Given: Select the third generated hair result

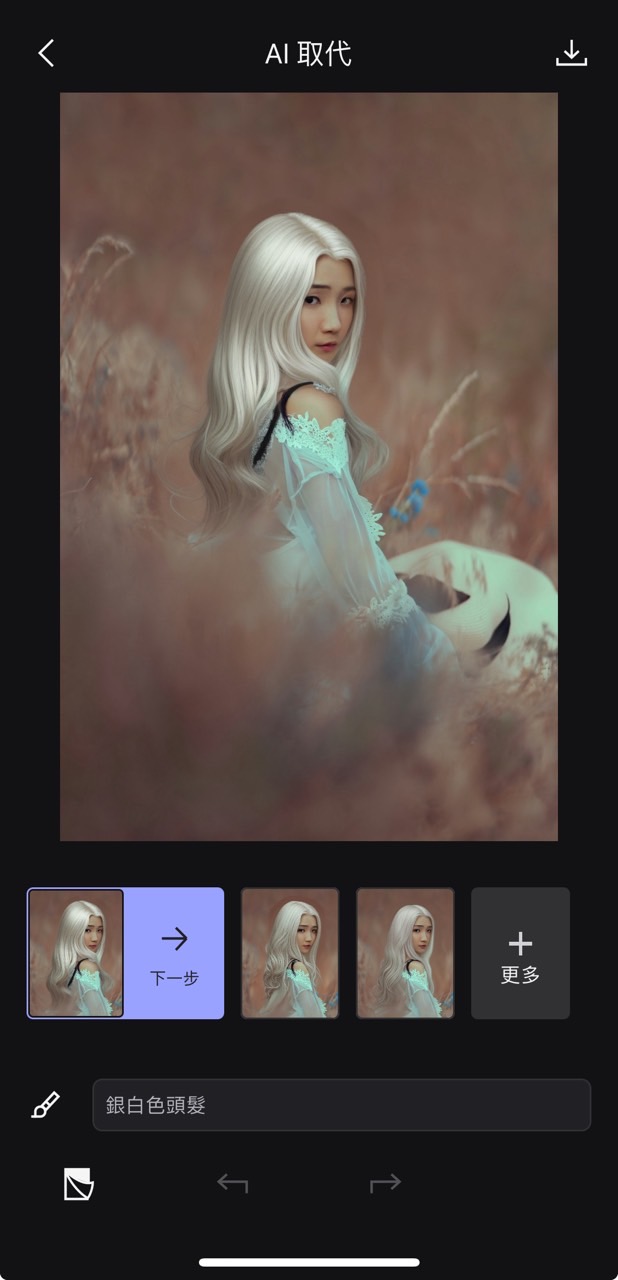Looking at the screenshot, I should pos(405,953).
